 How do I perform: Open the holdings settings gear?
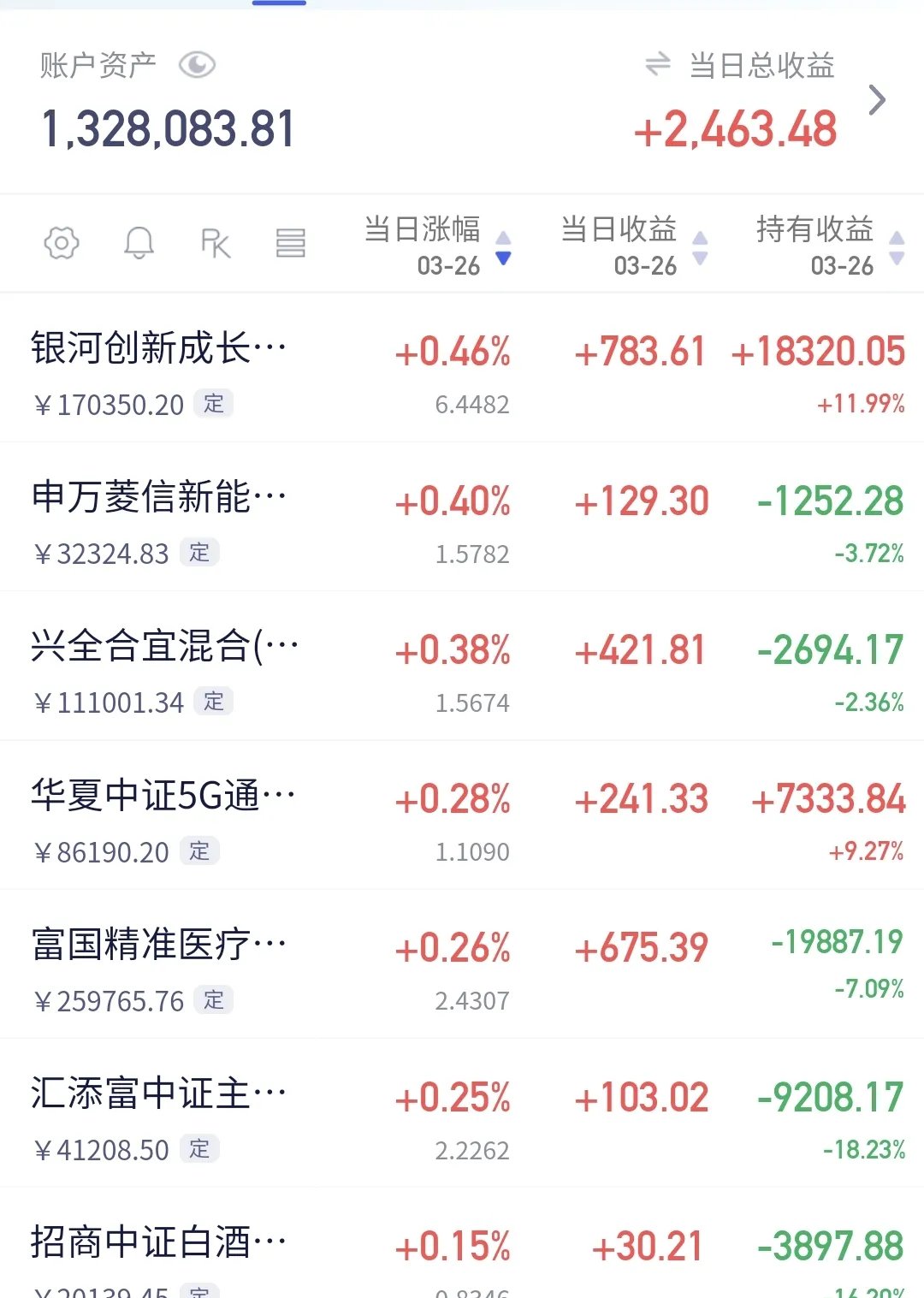62,243
